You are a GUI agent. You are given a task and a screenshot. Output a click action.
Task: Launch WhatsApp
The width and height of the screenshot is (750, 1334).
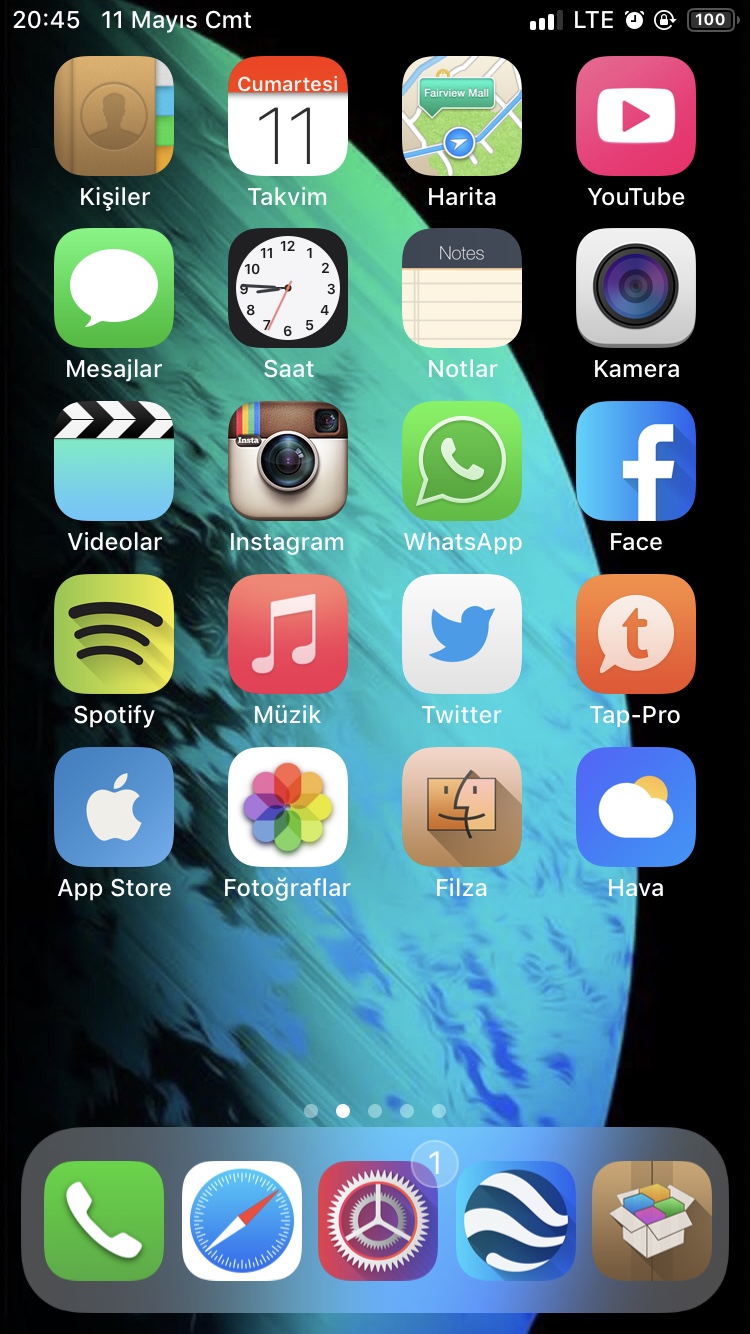click(x=462, y=461)
